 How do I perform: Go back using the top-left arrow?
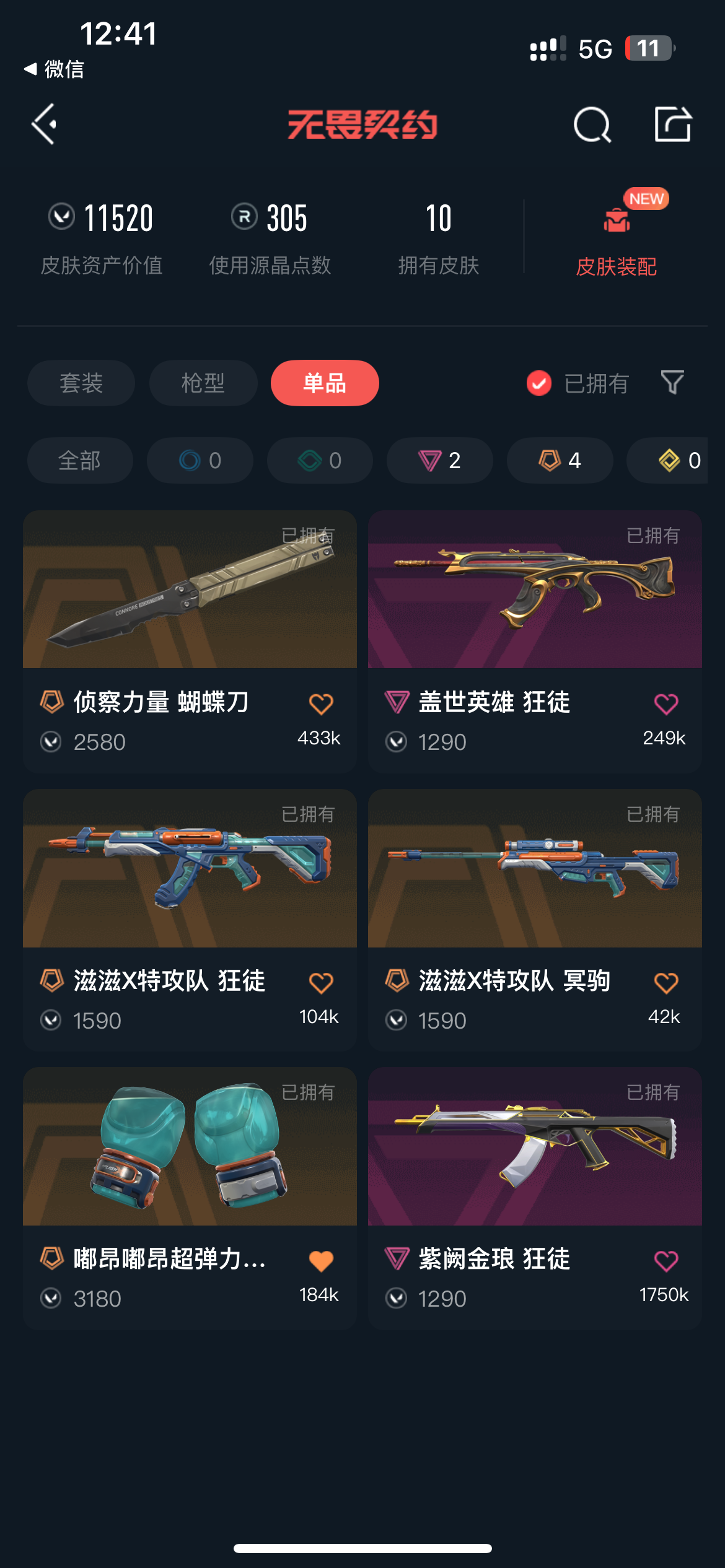tap(45, 124)
